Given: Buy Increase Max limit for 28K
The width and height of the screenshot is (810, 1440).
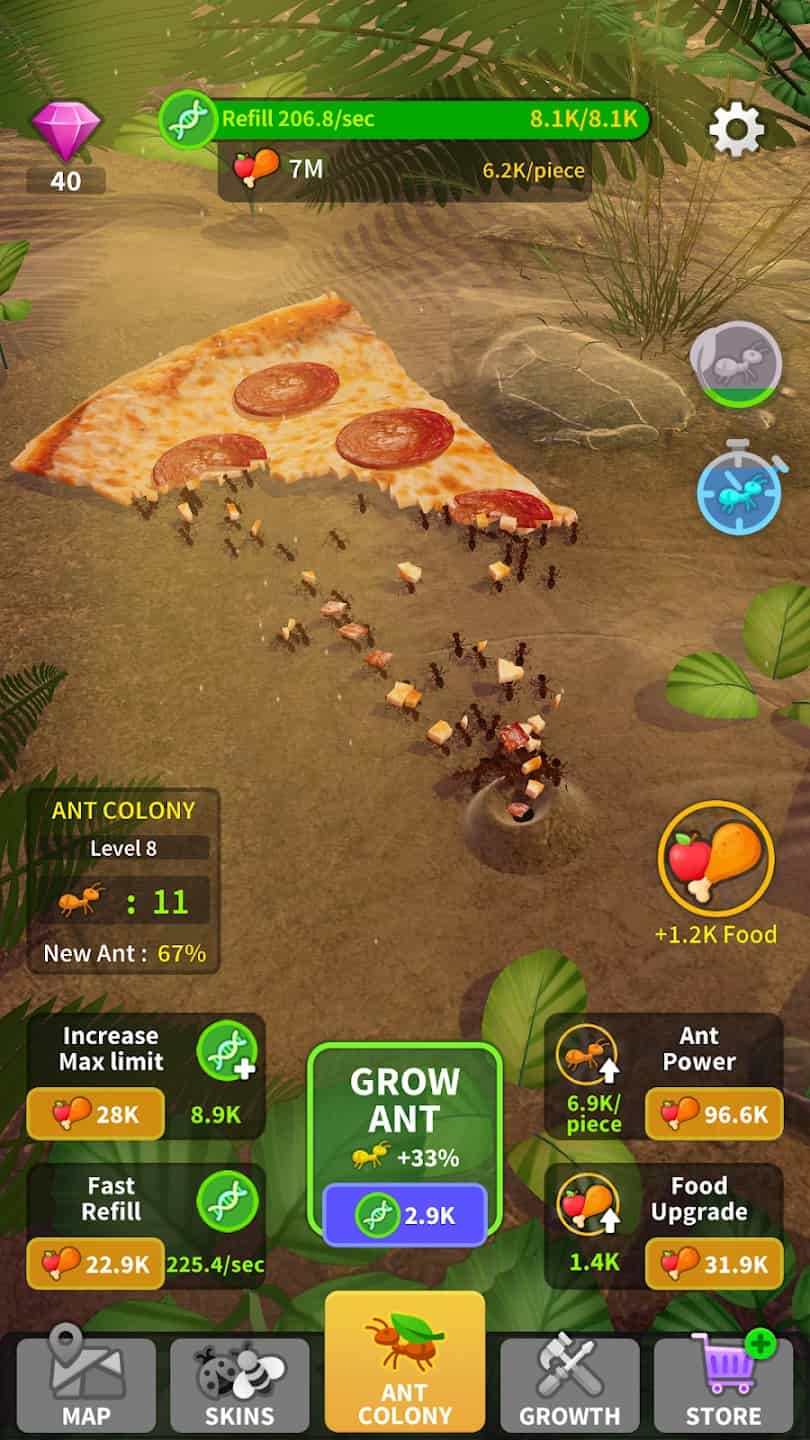Looking at the screenshot, I should pyautogui.click(x=95, y=1113).
